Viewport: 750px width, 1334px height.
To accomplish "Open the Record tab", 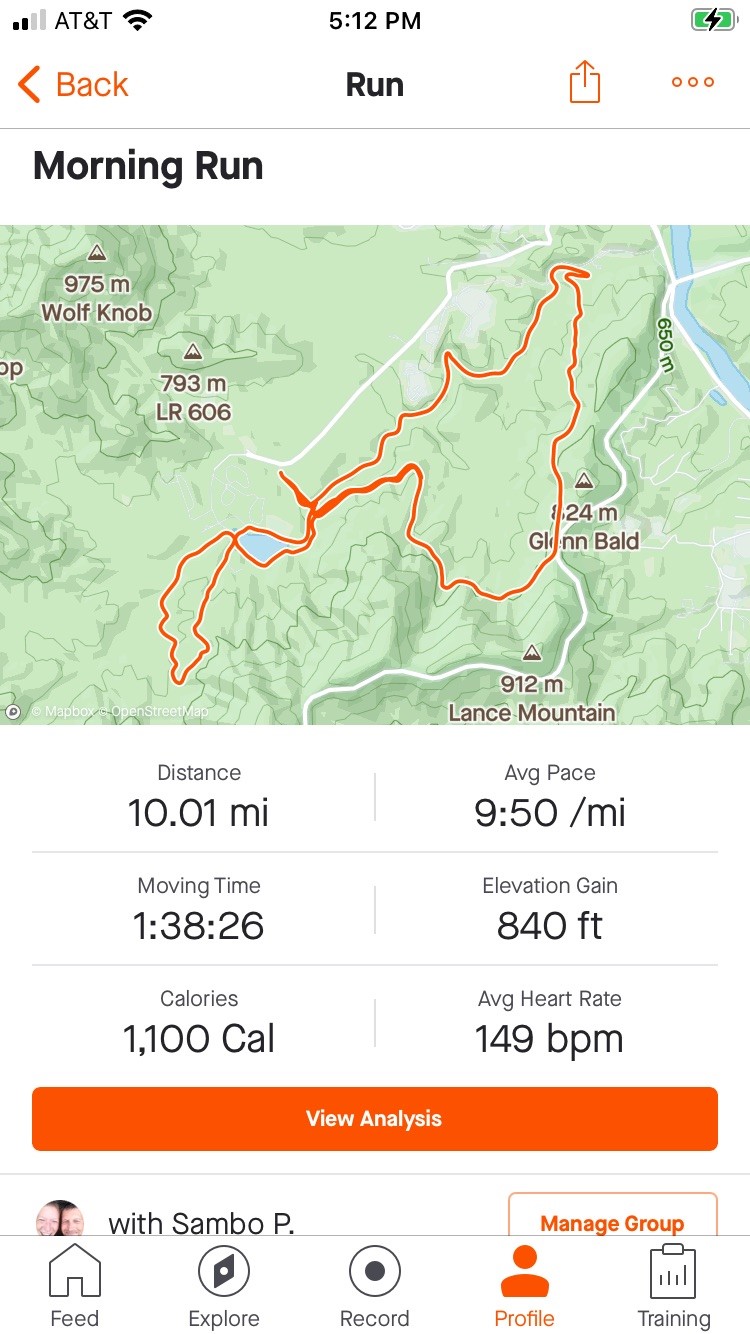I will coord(375,1286).
